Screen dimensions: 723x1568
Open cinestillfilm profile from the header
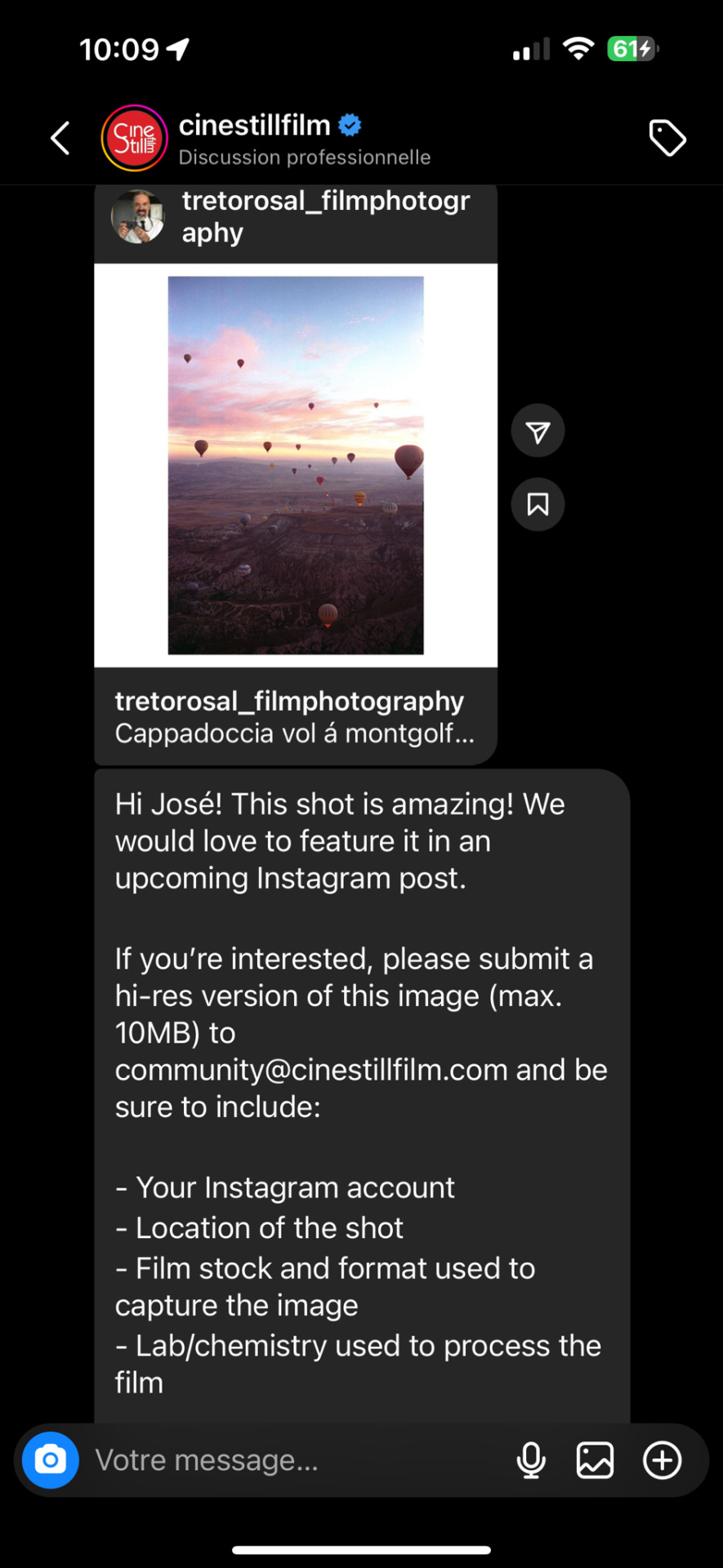(x=254, y=127)
